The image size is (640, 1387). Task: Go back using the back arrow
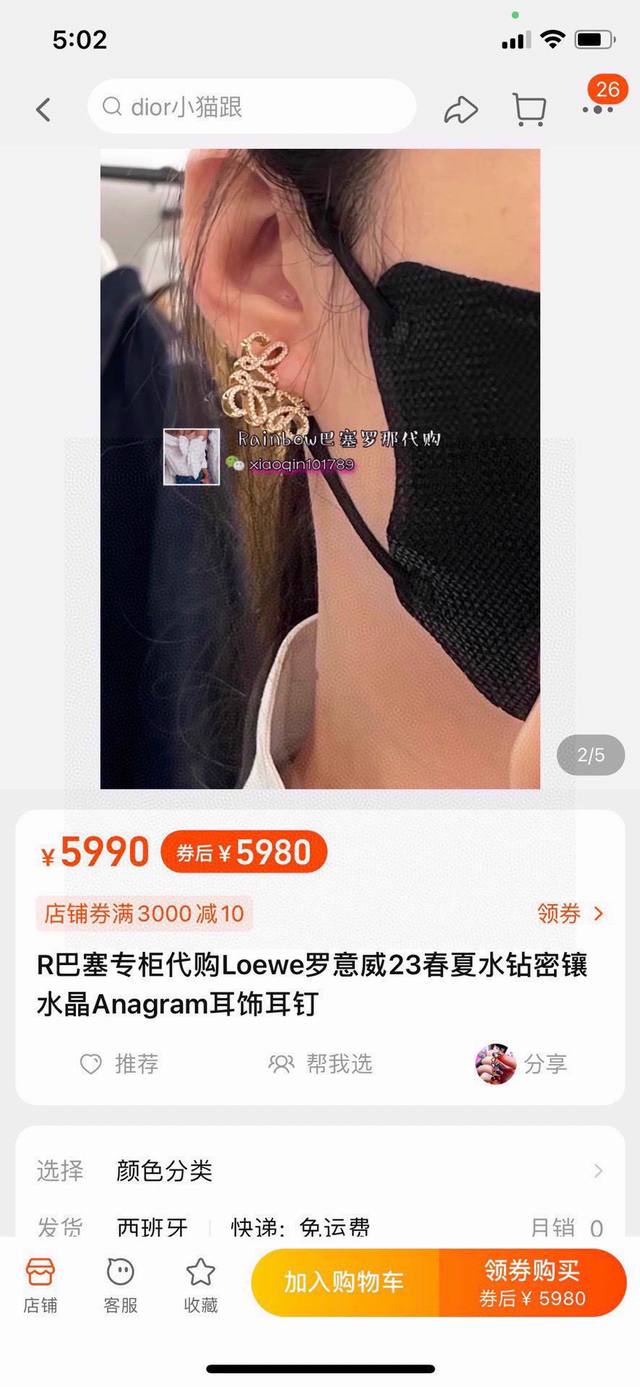(x=43, y=109)
